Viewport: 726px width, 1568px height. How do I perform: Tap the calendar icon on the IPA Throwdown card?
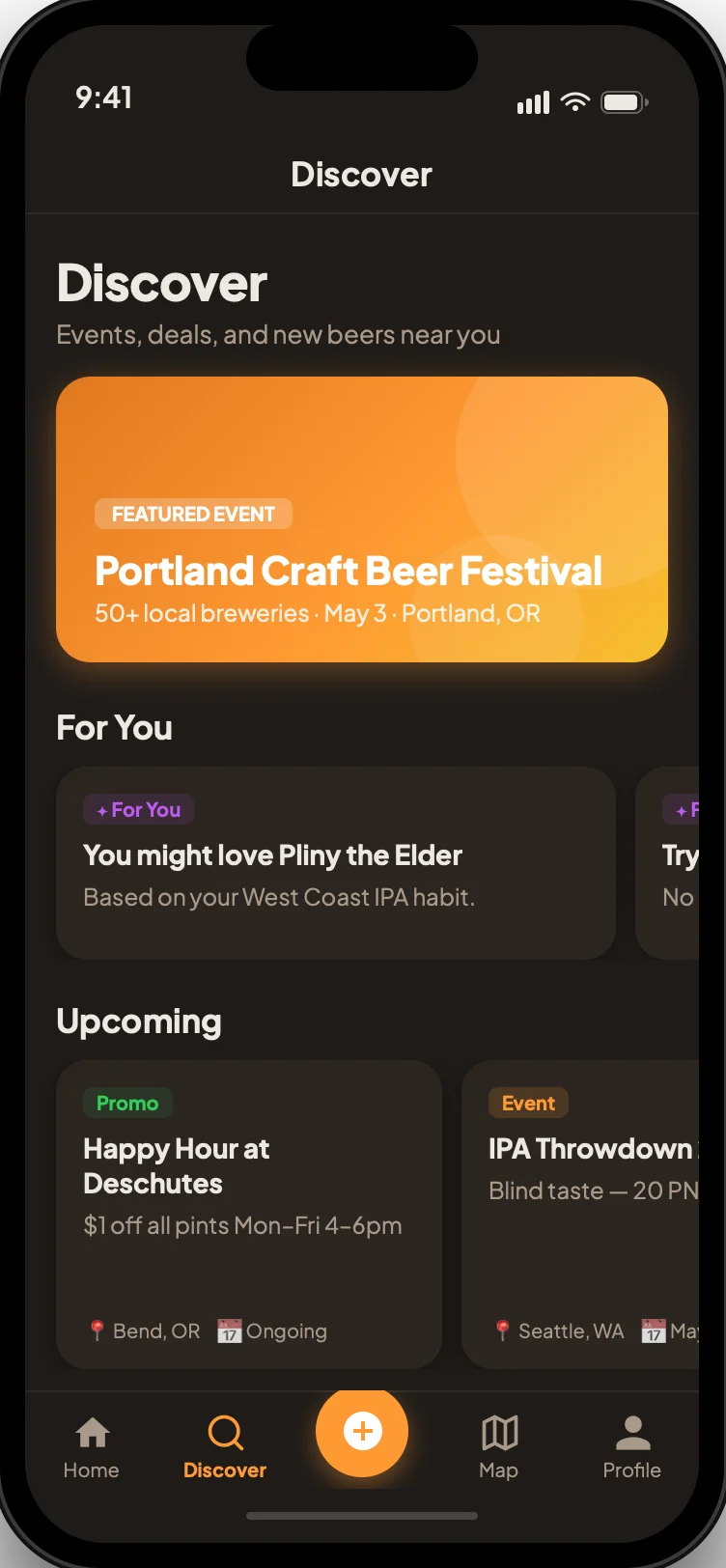coord(652,1330)
